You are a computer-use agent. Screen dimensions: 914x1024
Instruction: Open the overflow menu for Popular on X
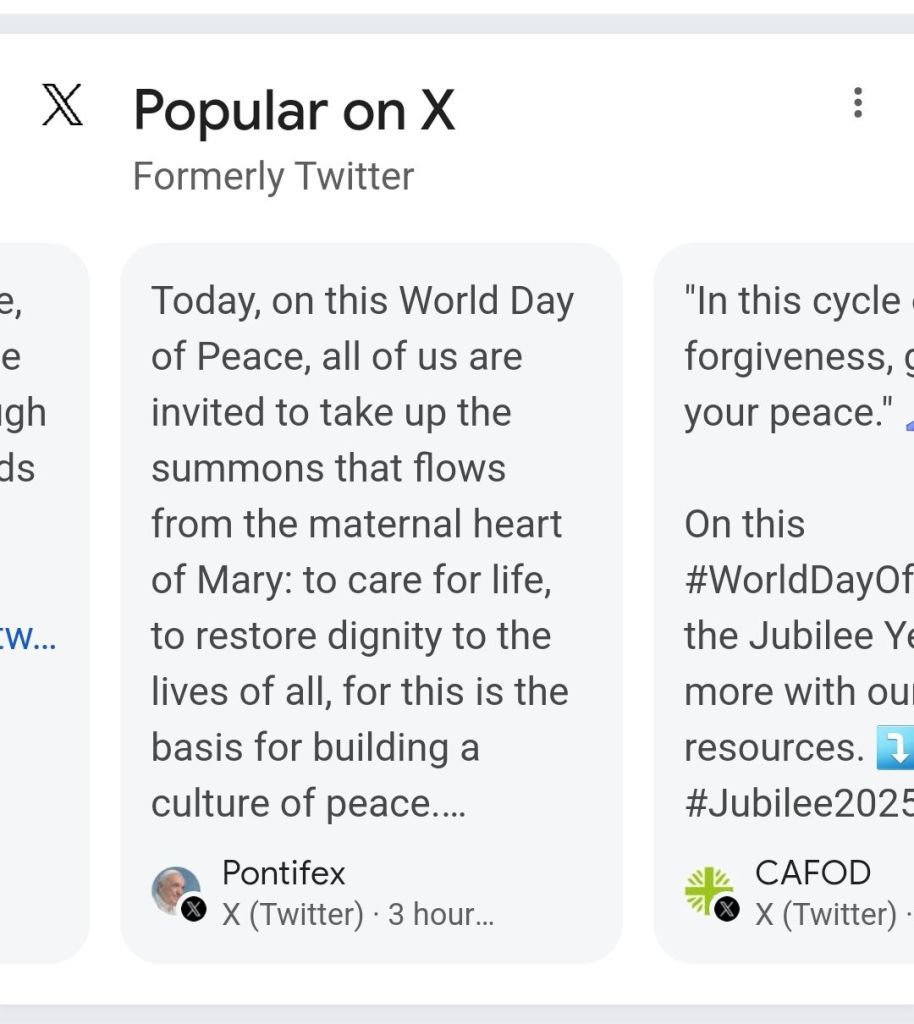click(857, 103)
